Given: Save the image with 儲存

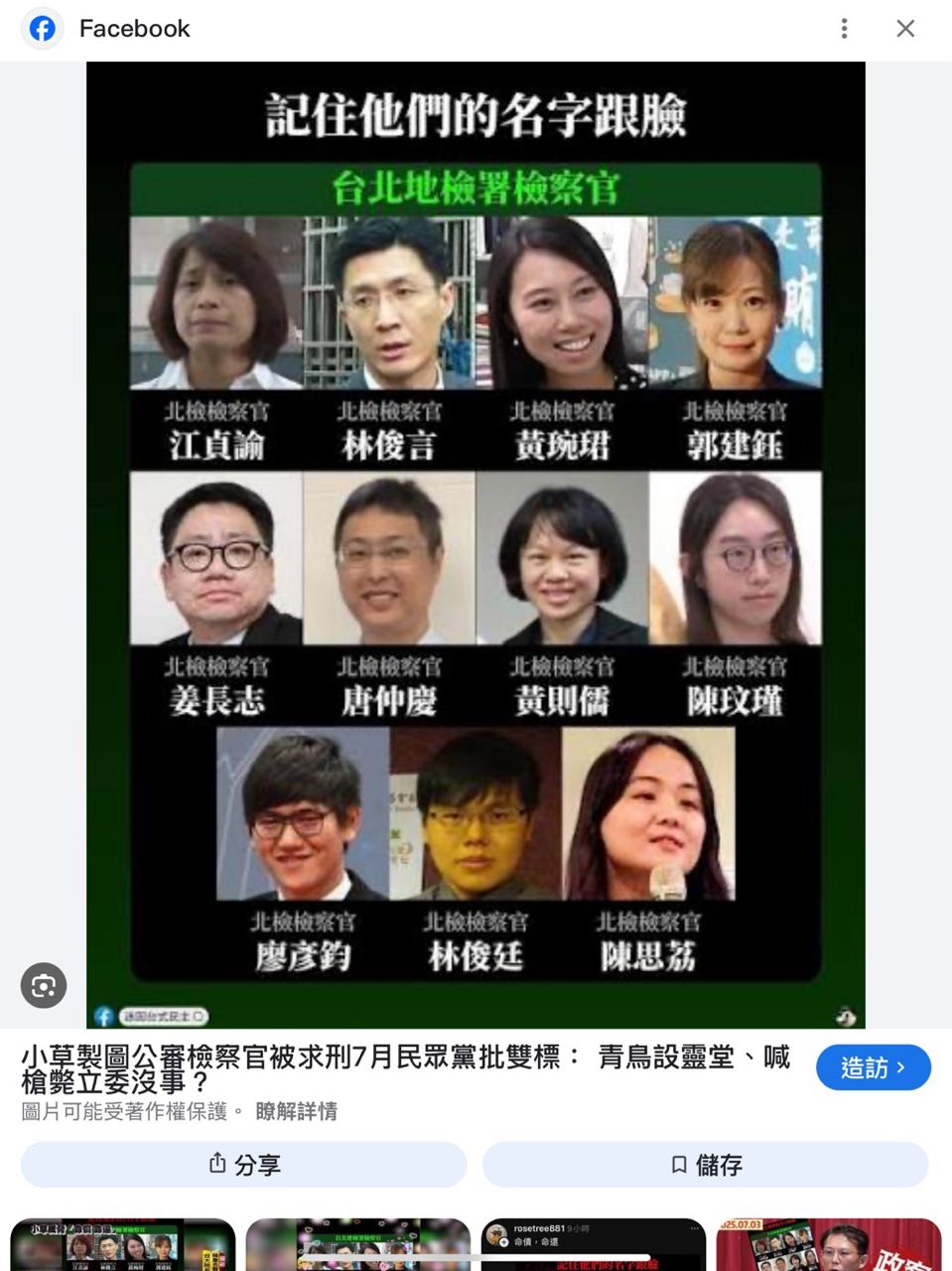Looking at the screenshot, I should tap(705, 1164).
